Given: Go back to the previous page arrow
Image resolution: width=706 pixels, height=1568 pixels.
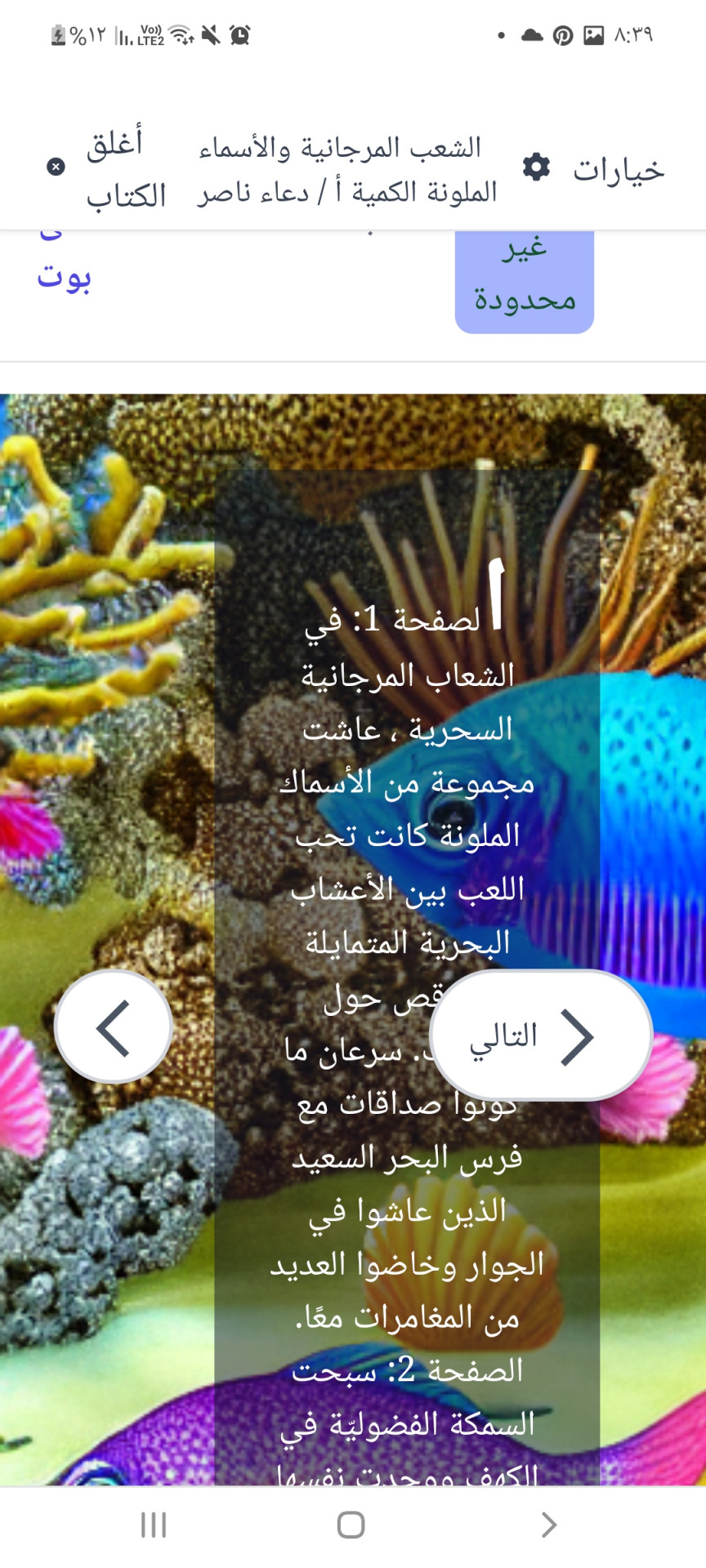Looking at the screenshot, I should pyautogui.click(x=114, y=1027).
